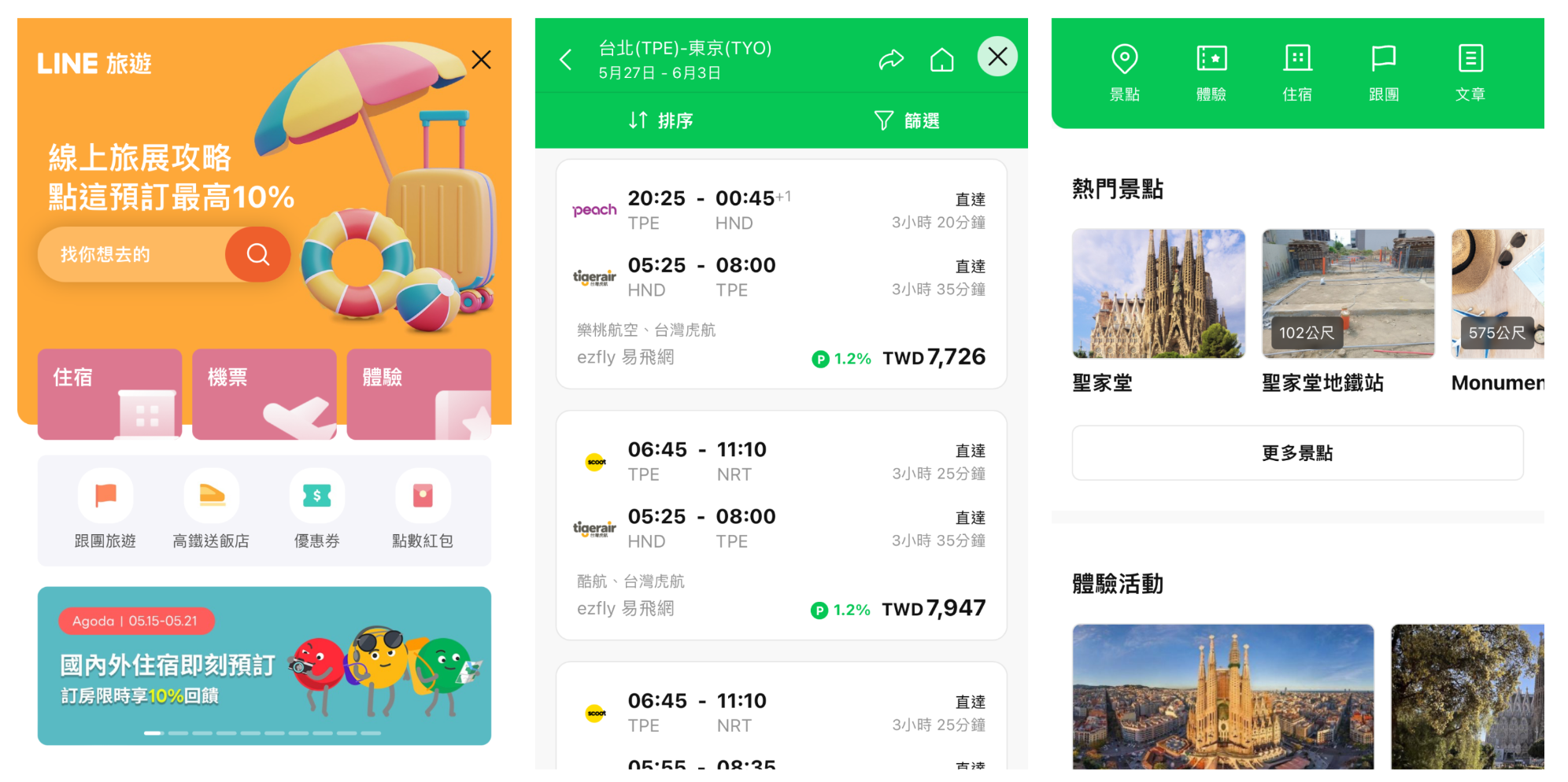
Task: Open 跟團旅遊 group tours shortcut
Action: pyautogui.click(x=105, y=509)
